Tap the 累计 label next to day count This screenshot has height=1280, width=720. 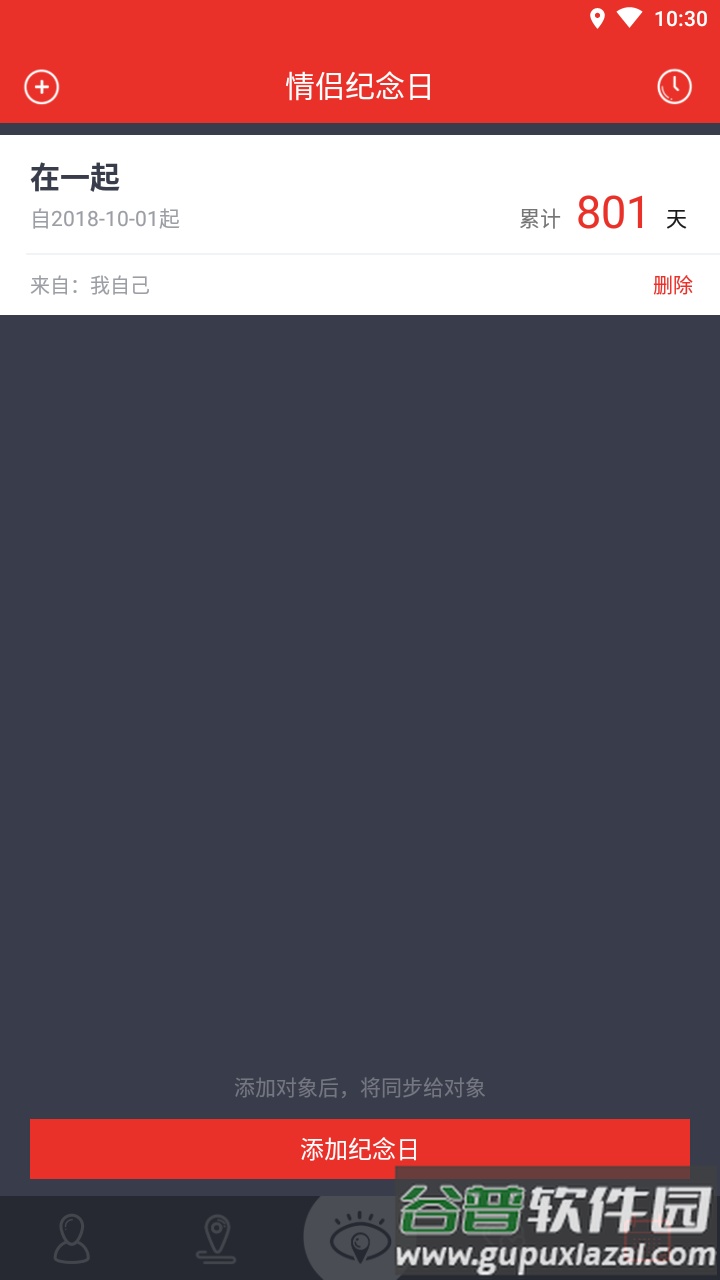pyautogui.click(x=539, y=219)
